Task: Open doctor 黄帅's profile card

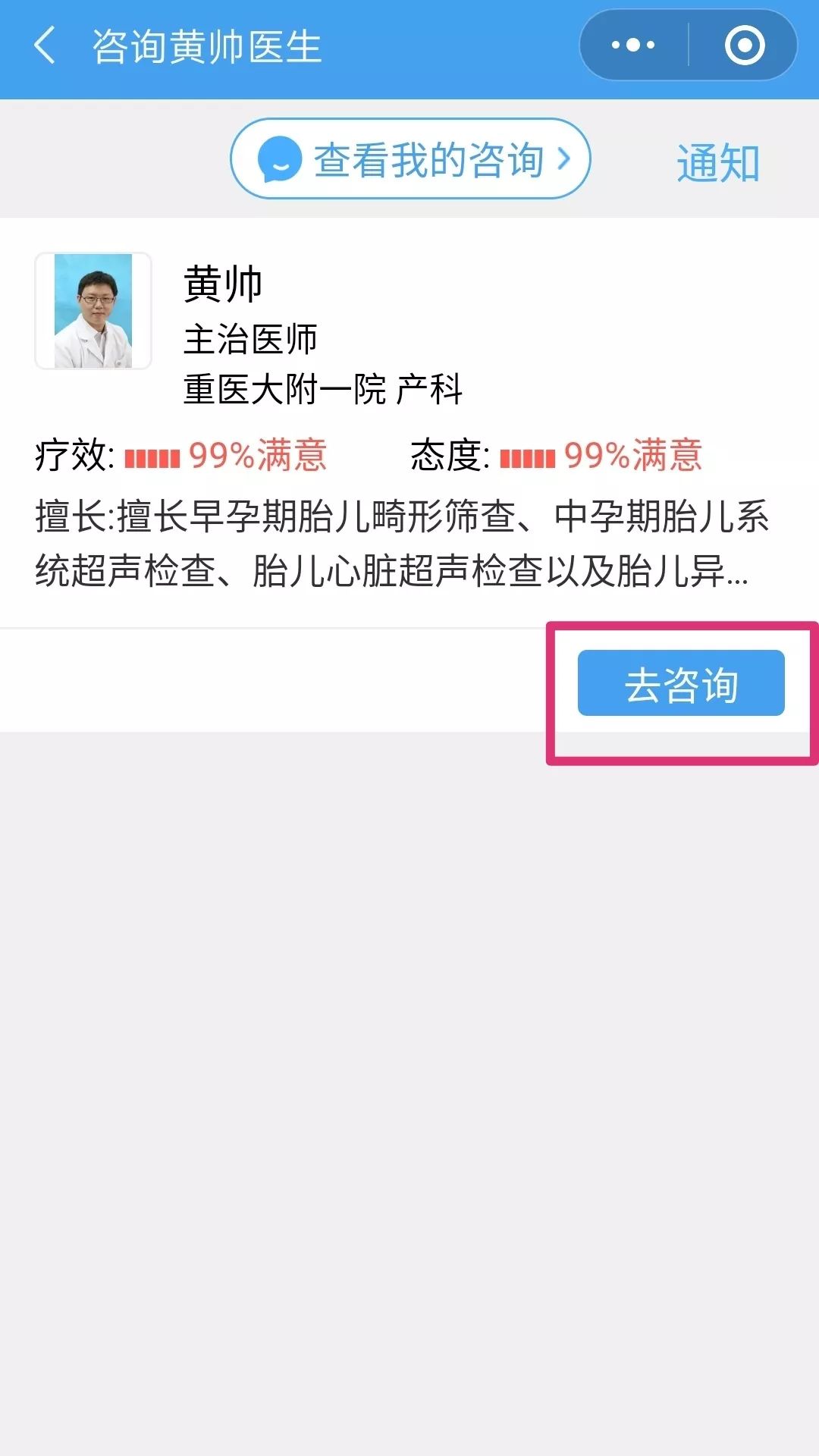Action: pyautogui.click(x=409, y=422)
